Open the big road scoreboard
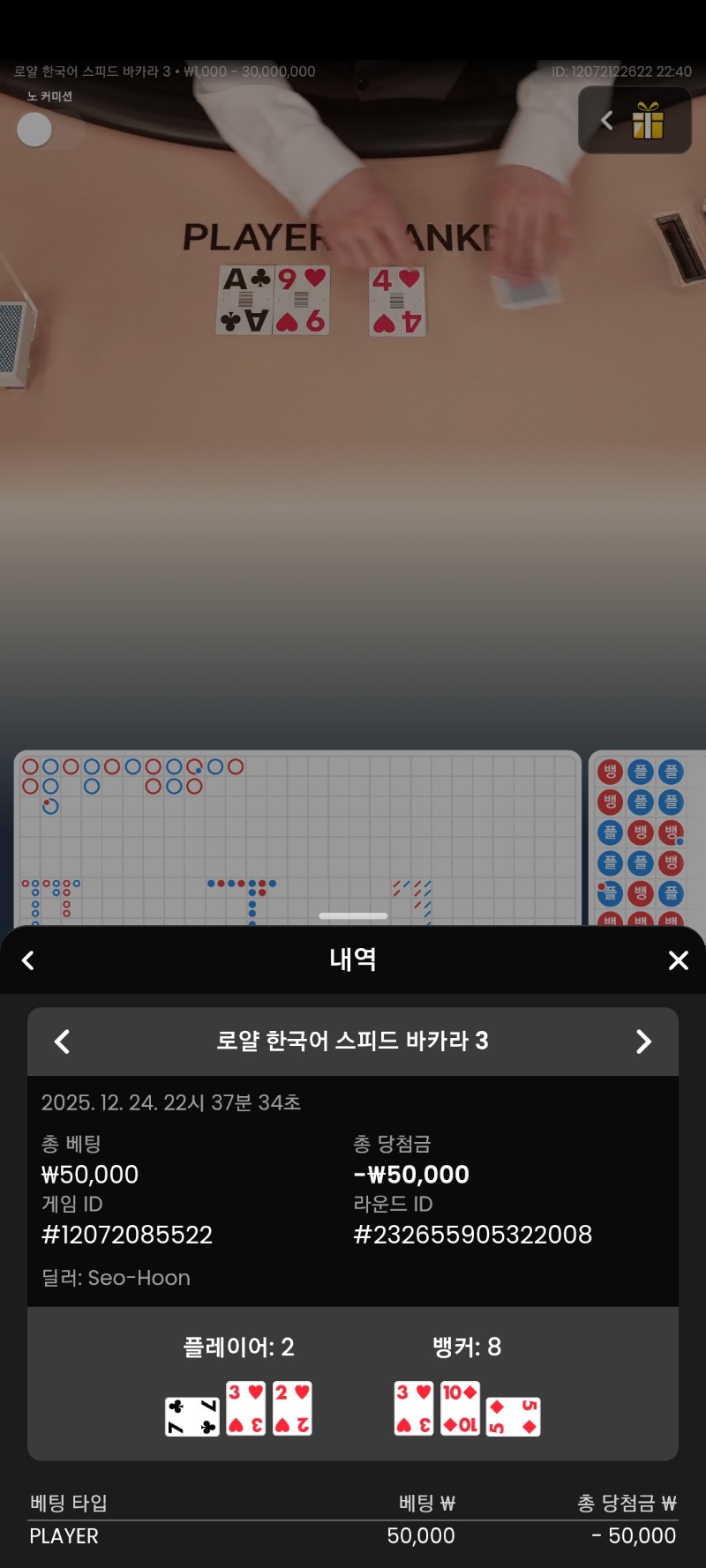The height and width of the screenshot is (1568, 706). pos(297,811)
